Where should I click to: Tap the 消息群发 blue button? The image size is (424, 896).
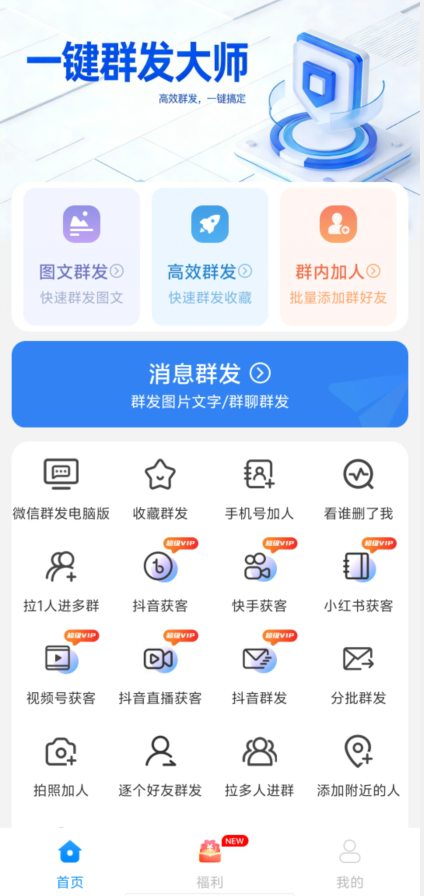[x=210, y=384]
